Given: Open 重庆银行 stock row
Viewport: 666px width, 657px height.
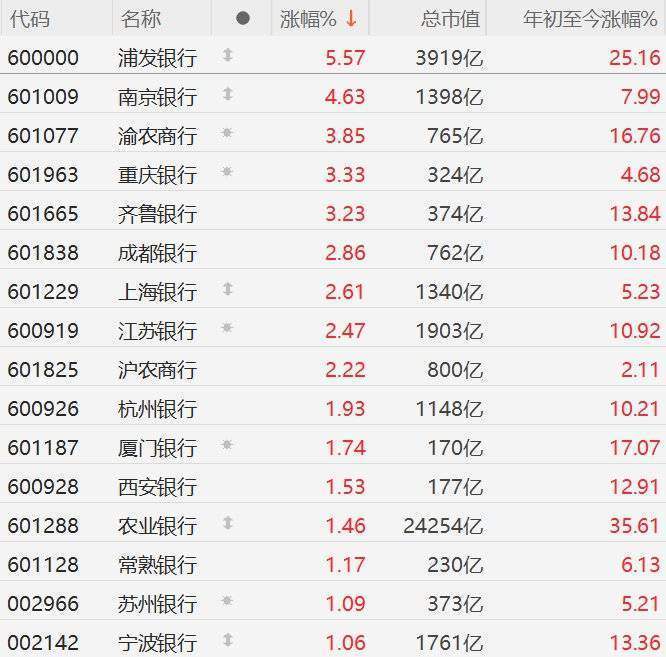Looking at the screenshot, I should (157, 175).
